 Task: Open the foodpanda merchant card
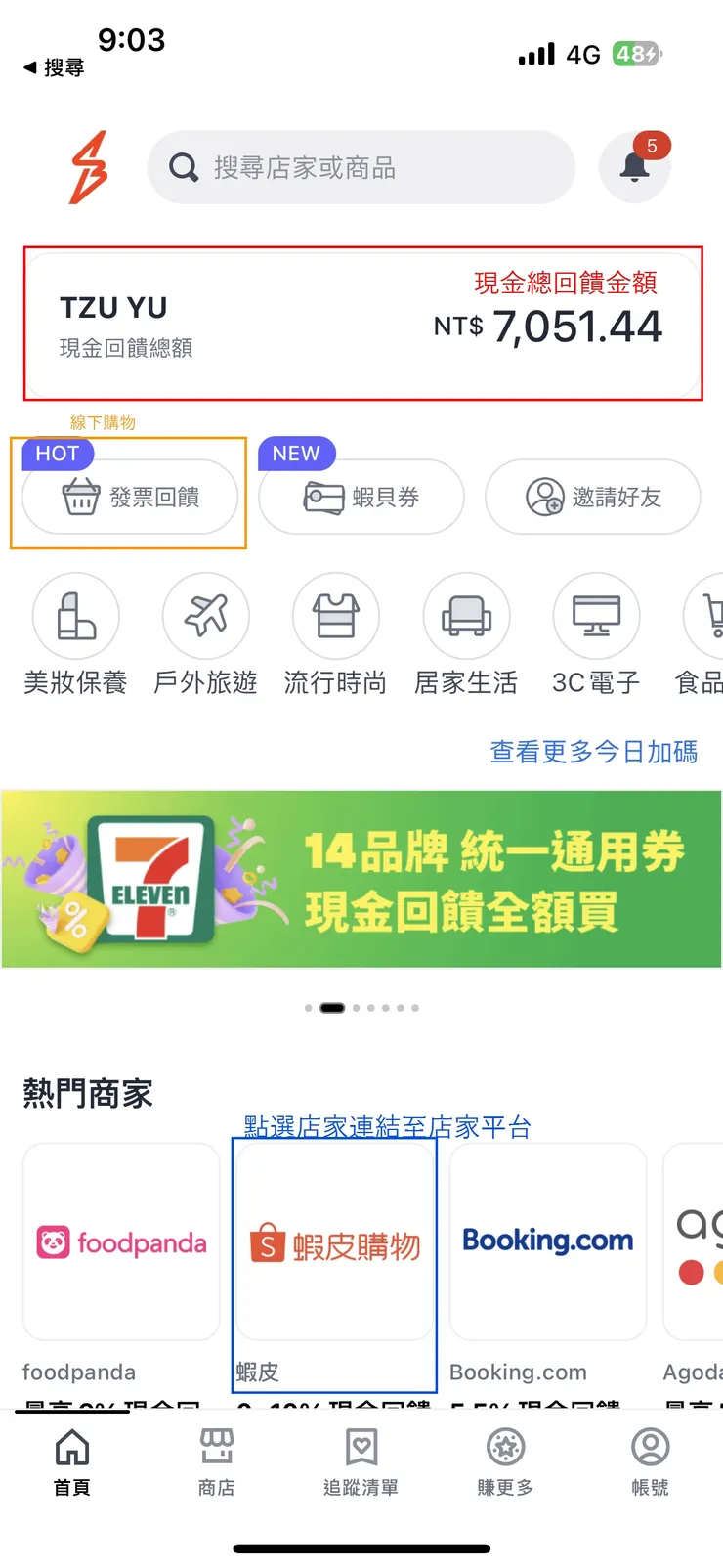[x=121, y=1242]
